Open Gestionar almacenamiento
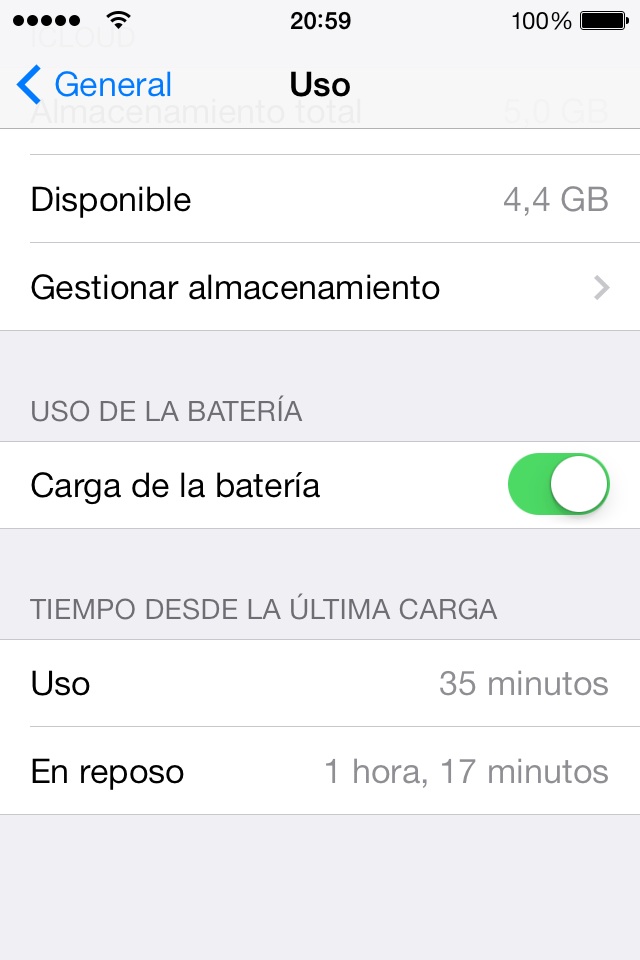Viewport: 640px width, 960px height. (x=320, y=288)
